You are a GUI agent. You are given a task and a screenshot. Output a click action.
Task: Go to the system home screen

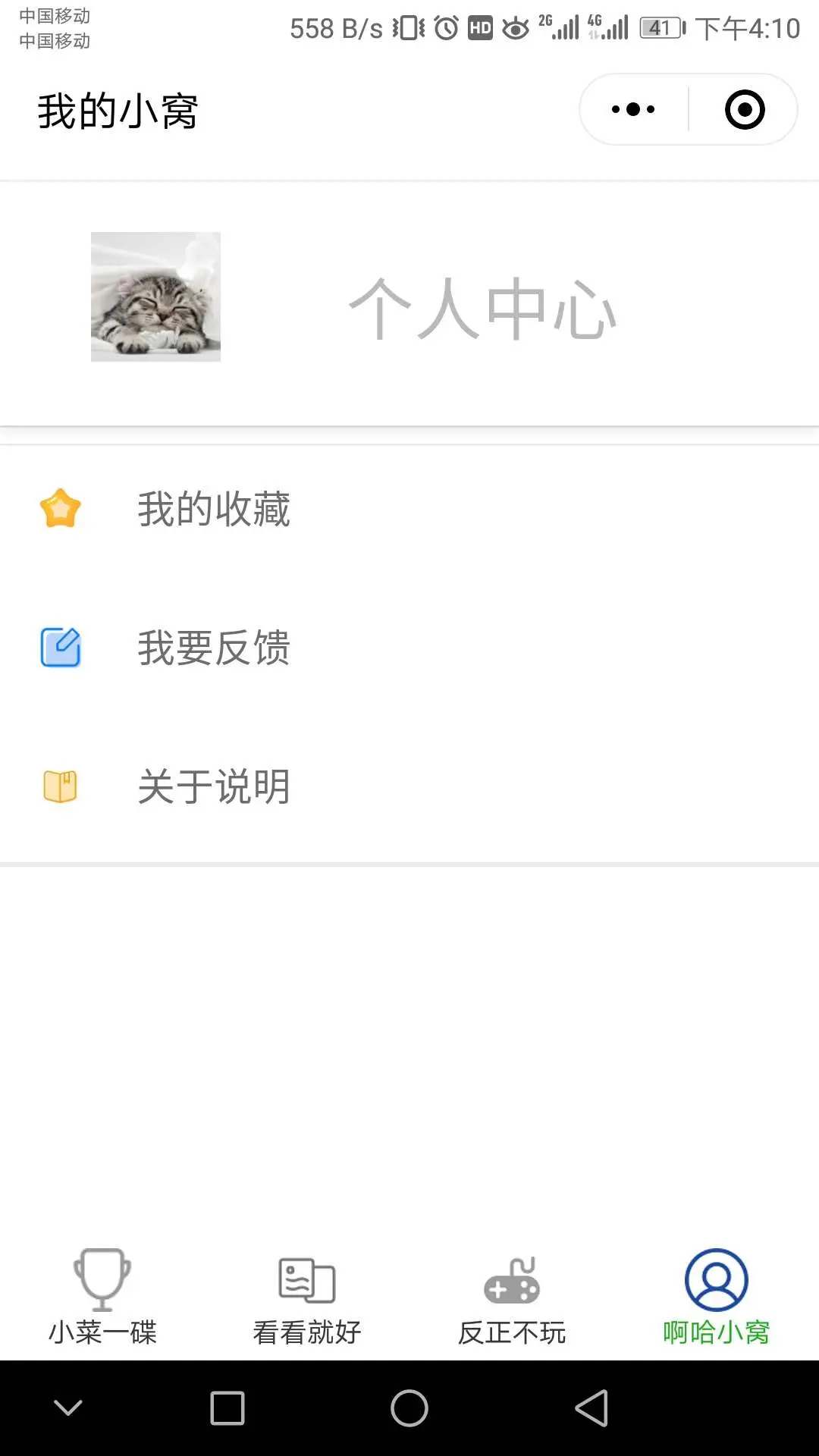409,1408
